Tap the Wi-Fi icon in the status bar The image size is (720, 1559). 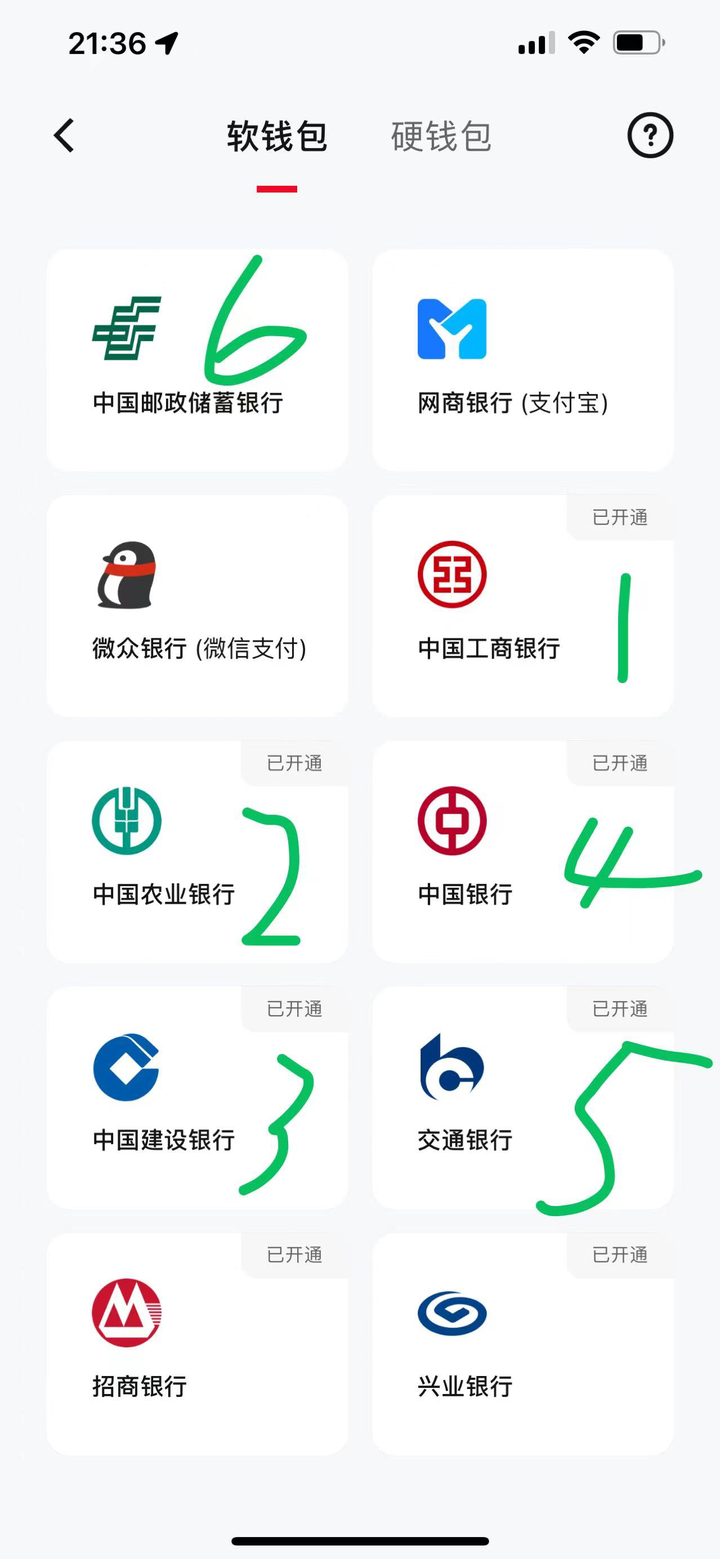583,42
